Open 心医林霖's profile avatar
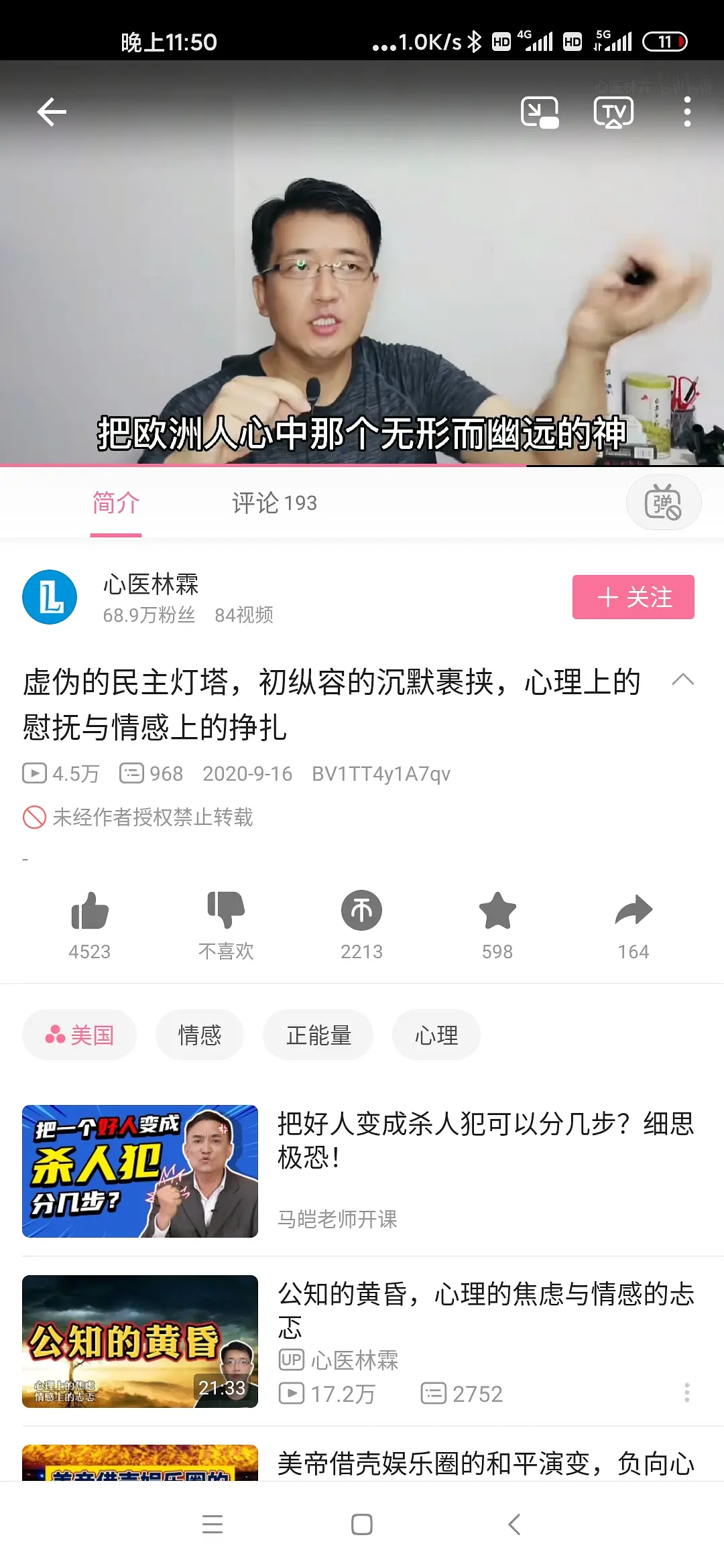The height and width of the screenshot is (1568, 724). point(50,597)
